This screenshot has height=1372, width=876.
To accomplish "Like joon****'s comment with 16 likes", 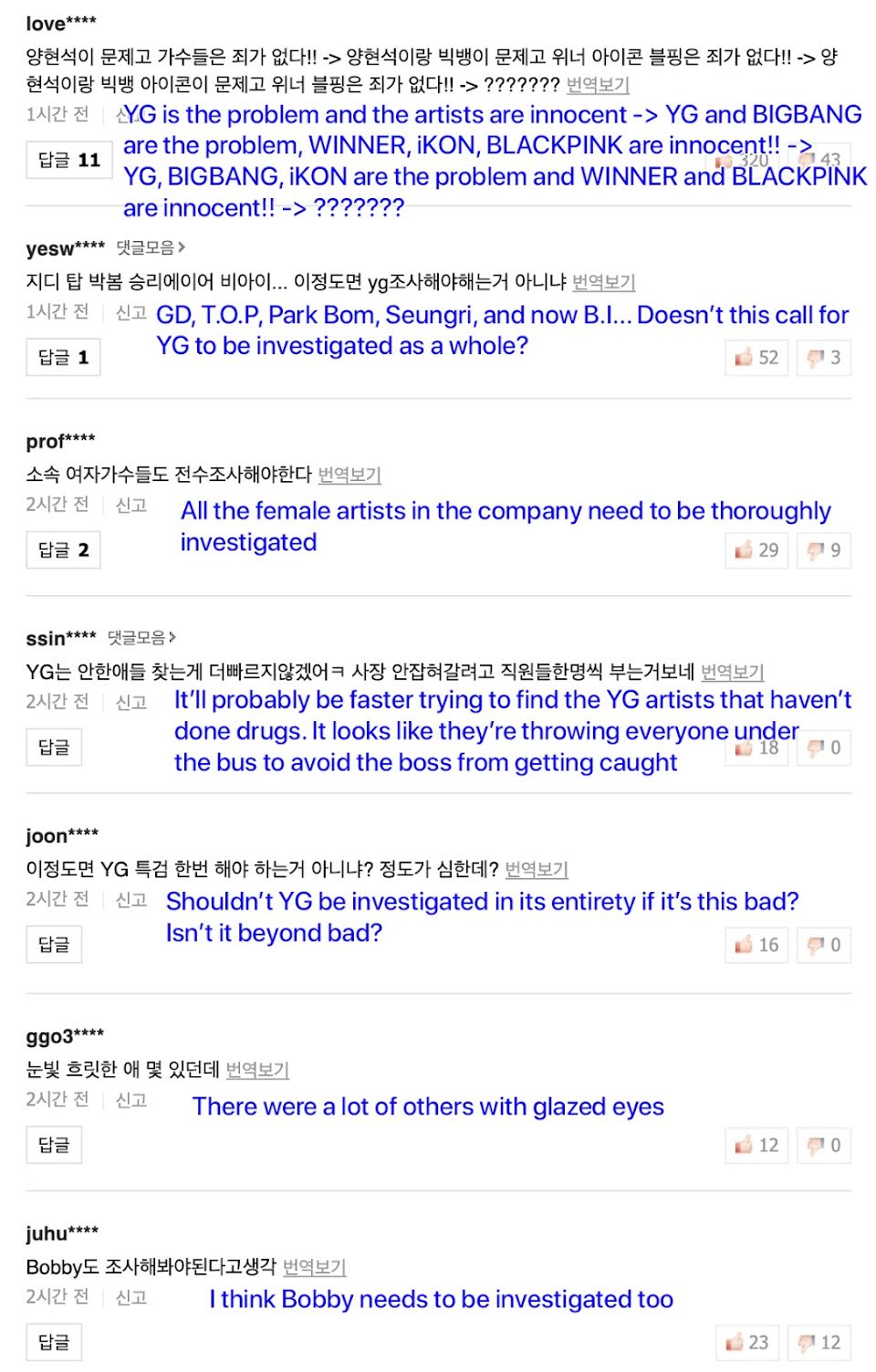I will tap(756, 945).
